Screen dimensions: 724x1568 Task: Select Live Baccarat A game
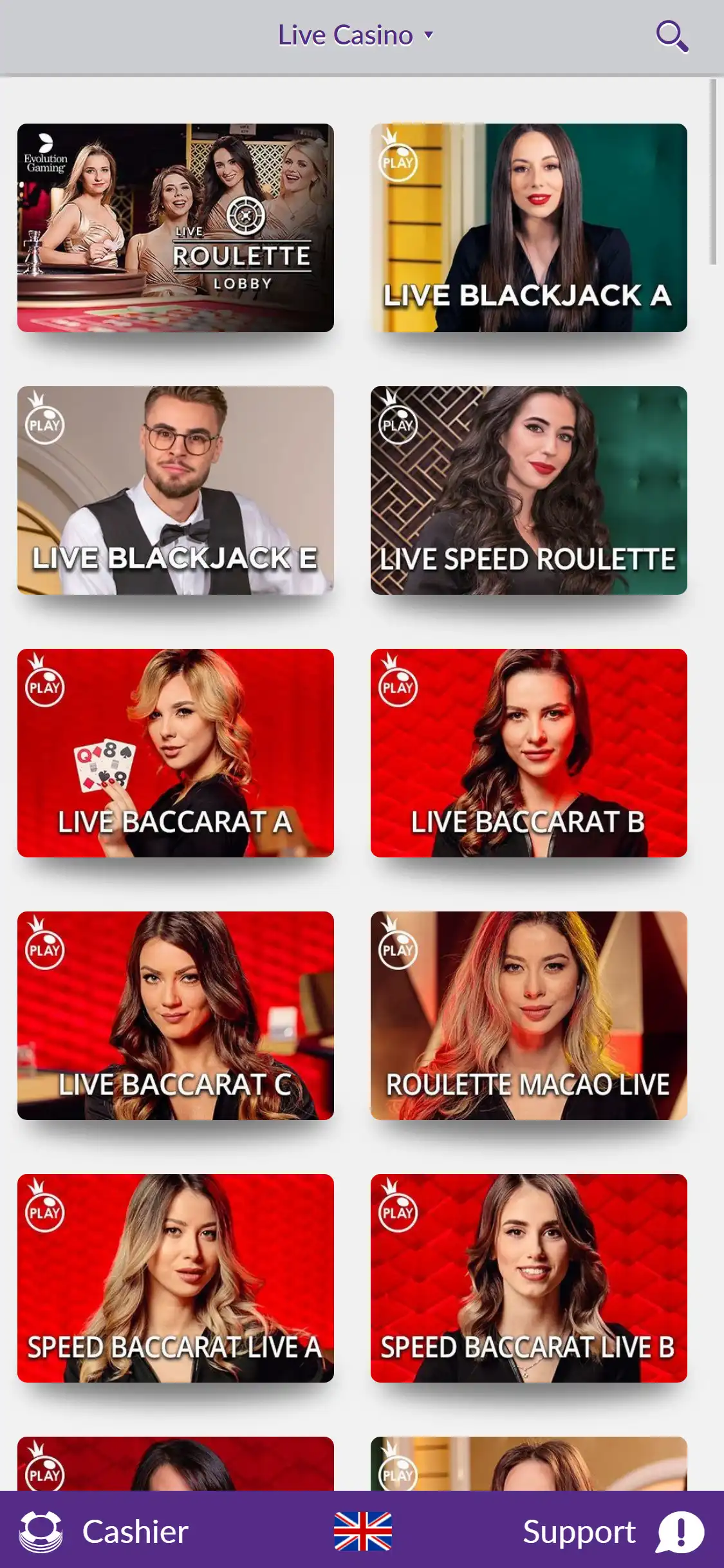175,753
